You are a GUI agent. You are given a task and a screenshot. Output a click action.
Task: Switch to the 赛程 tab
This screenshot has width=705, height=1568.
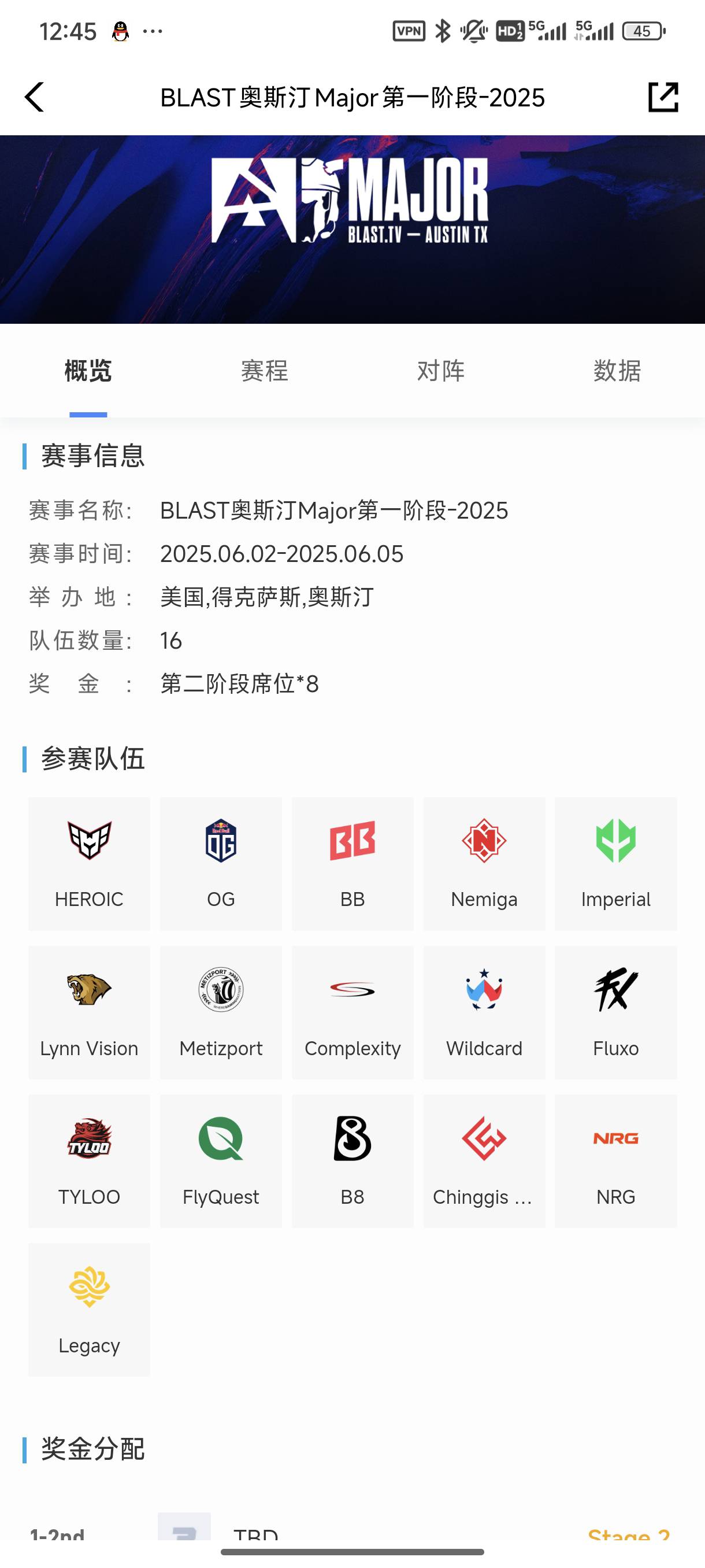pos(263,371)
